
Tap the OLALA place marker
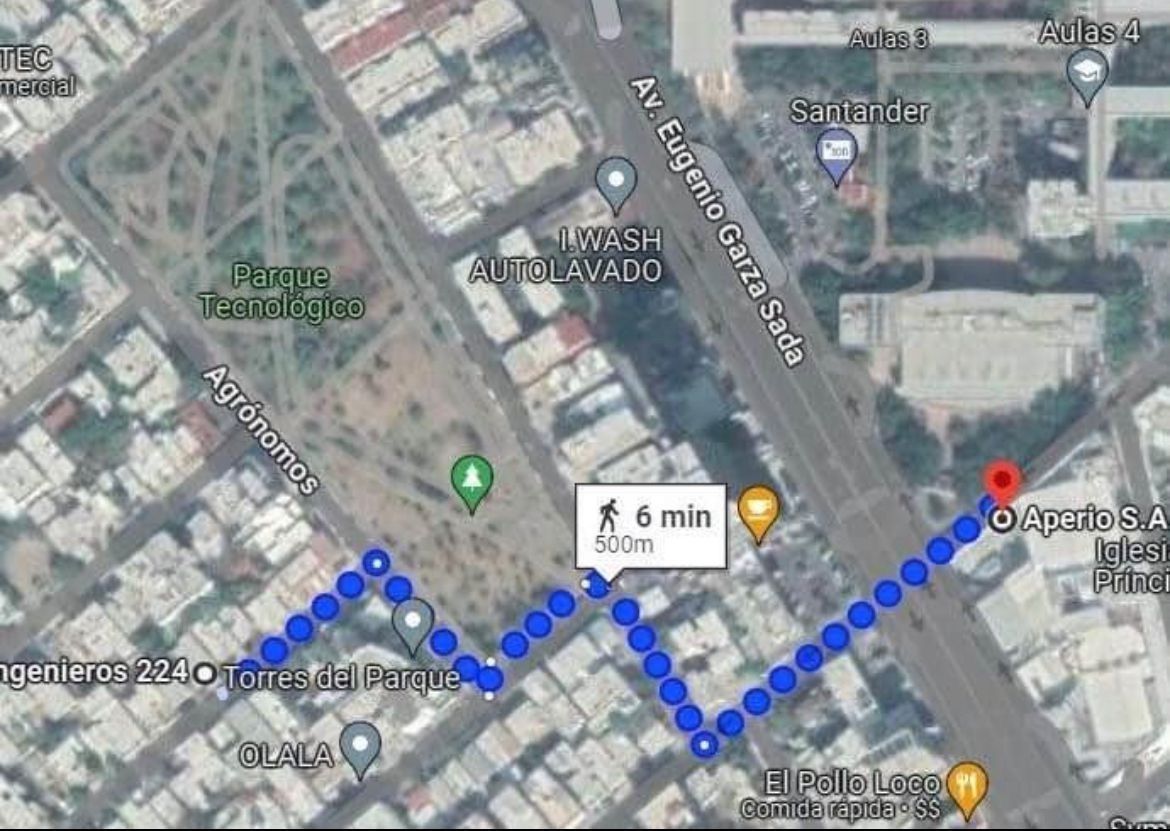coord(360,745)
